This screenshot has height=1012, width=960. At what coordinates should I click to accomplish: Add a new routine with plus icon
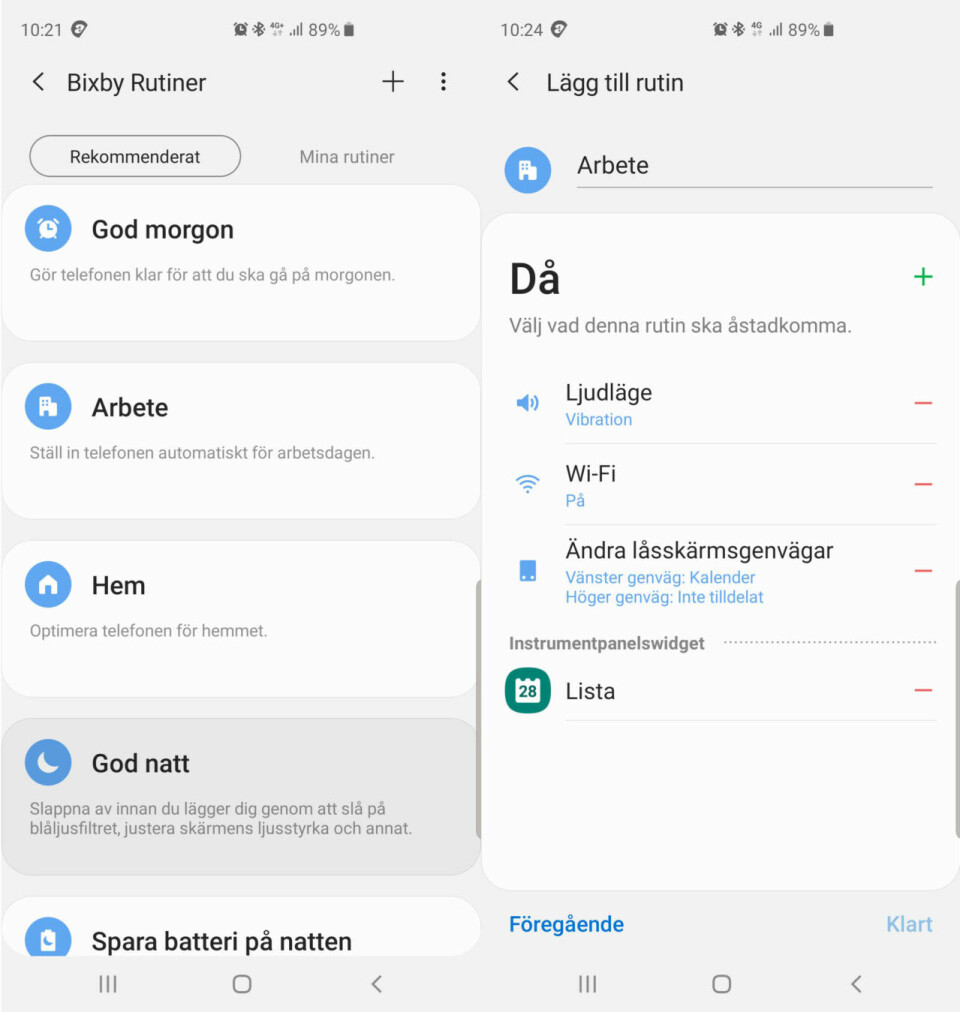[393, 82]
